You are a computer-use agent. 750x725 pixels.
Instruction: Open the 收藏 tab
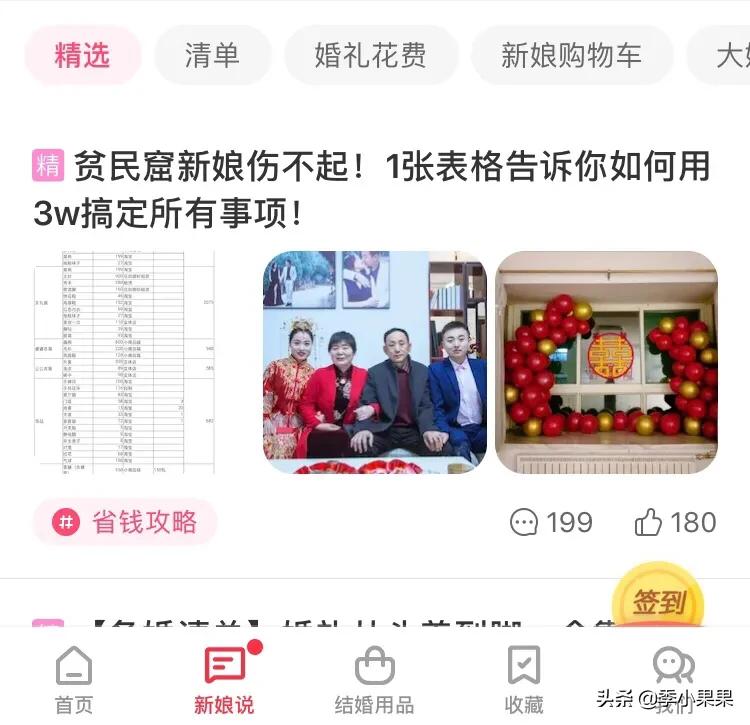(524, 680)
